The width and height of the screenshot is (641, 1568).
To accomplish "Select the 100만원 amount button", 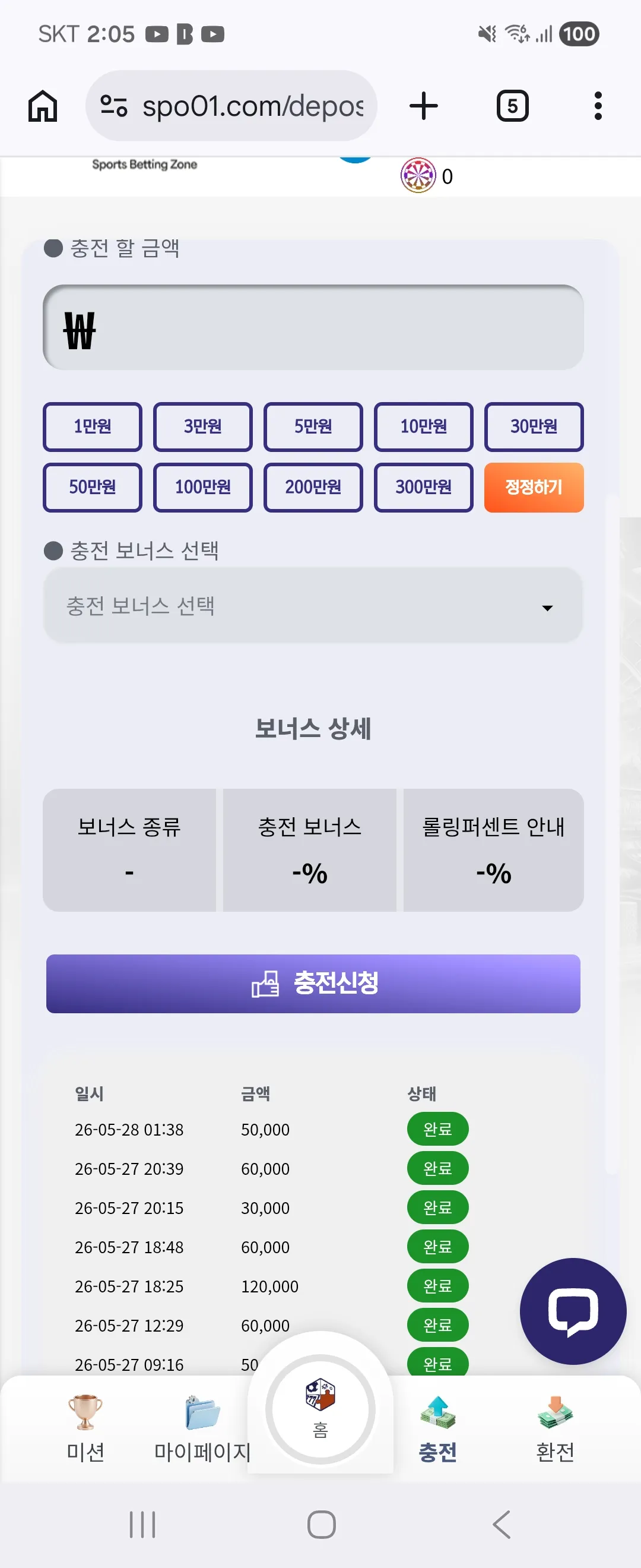I will (202, 488).
